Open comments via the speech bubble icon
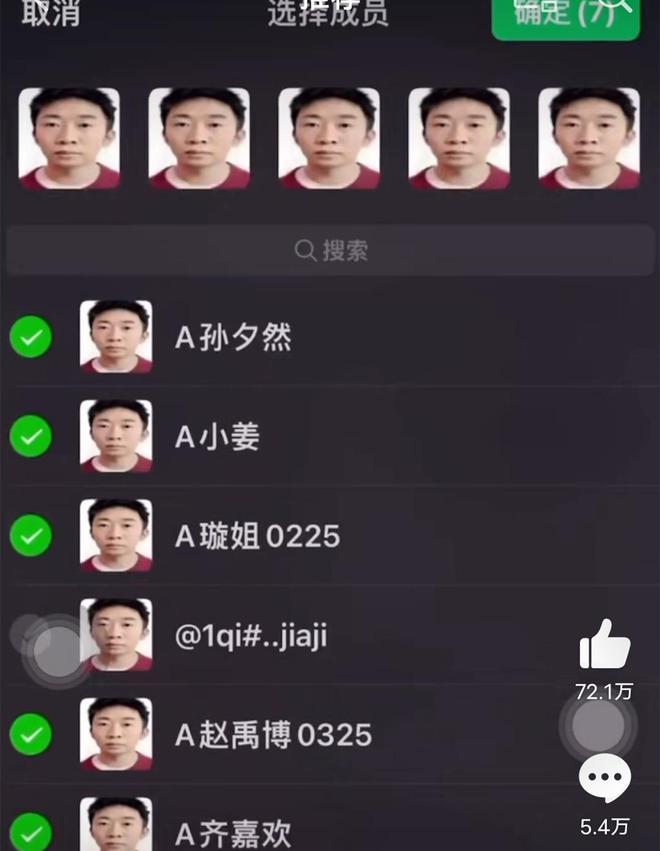The width and height of the screenshot is (660, 851). pos(605,780)
